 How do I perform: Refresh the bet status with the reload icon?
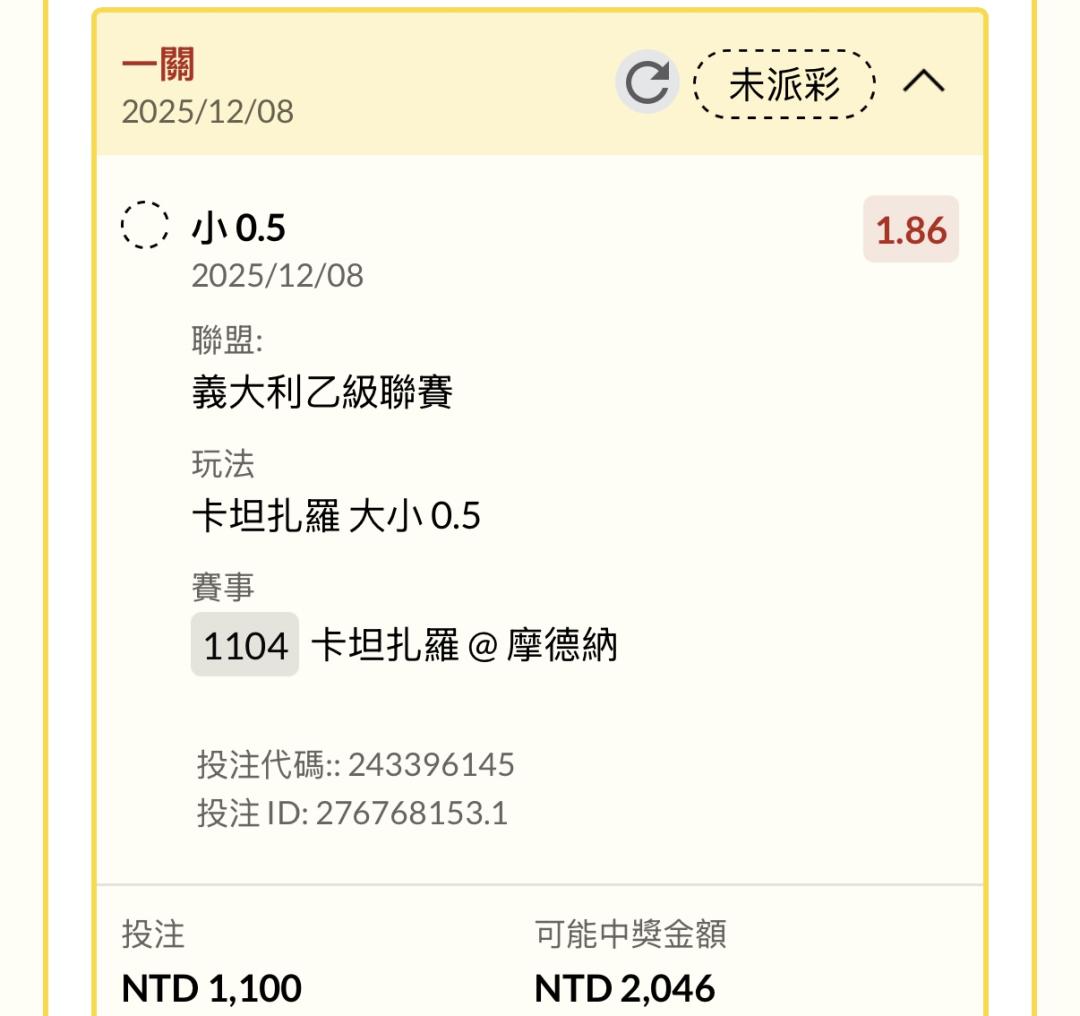[647, 82]
